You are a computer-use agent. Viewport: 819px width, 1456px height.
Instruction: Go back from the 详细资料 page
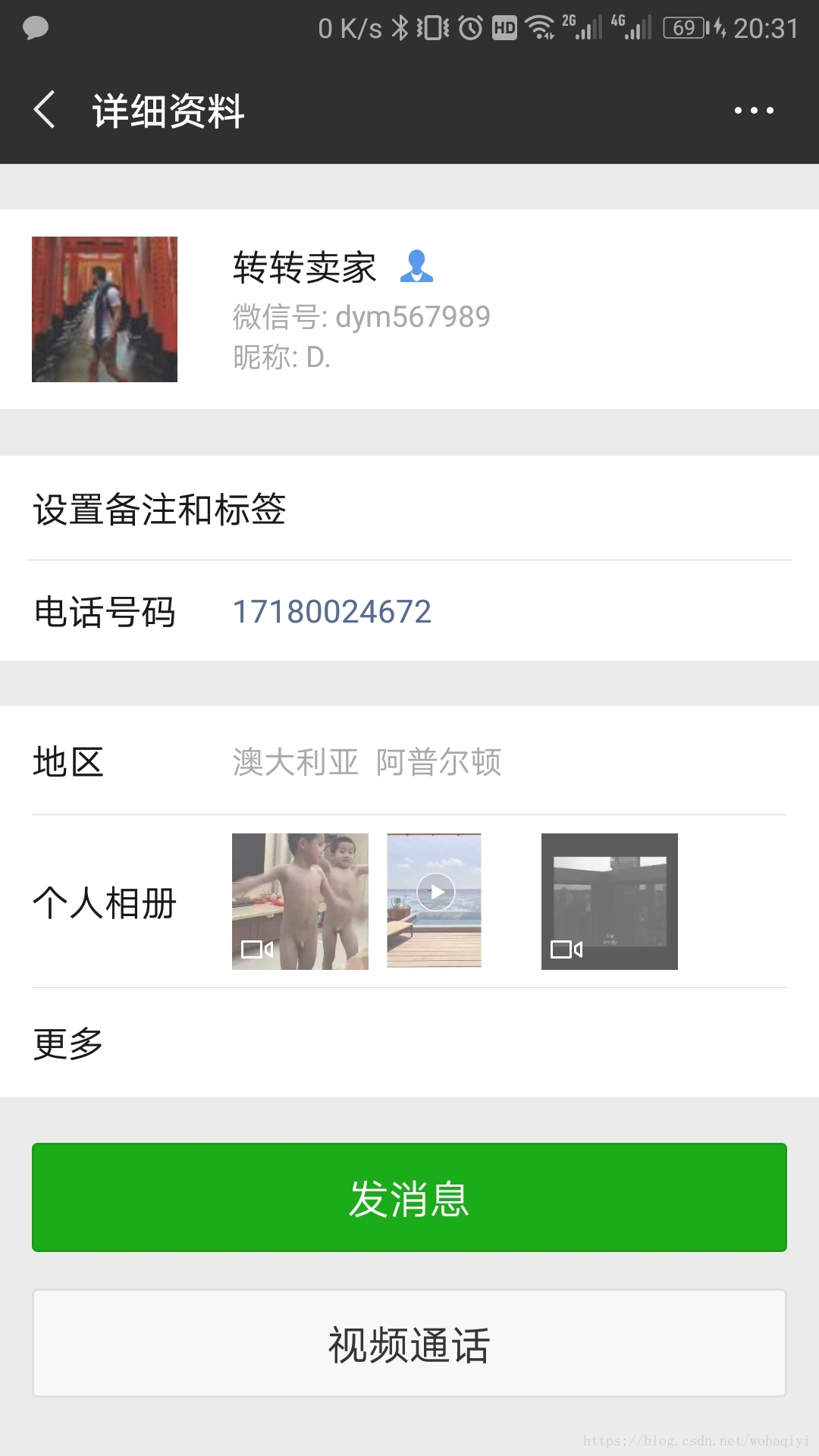coord(45,110)
